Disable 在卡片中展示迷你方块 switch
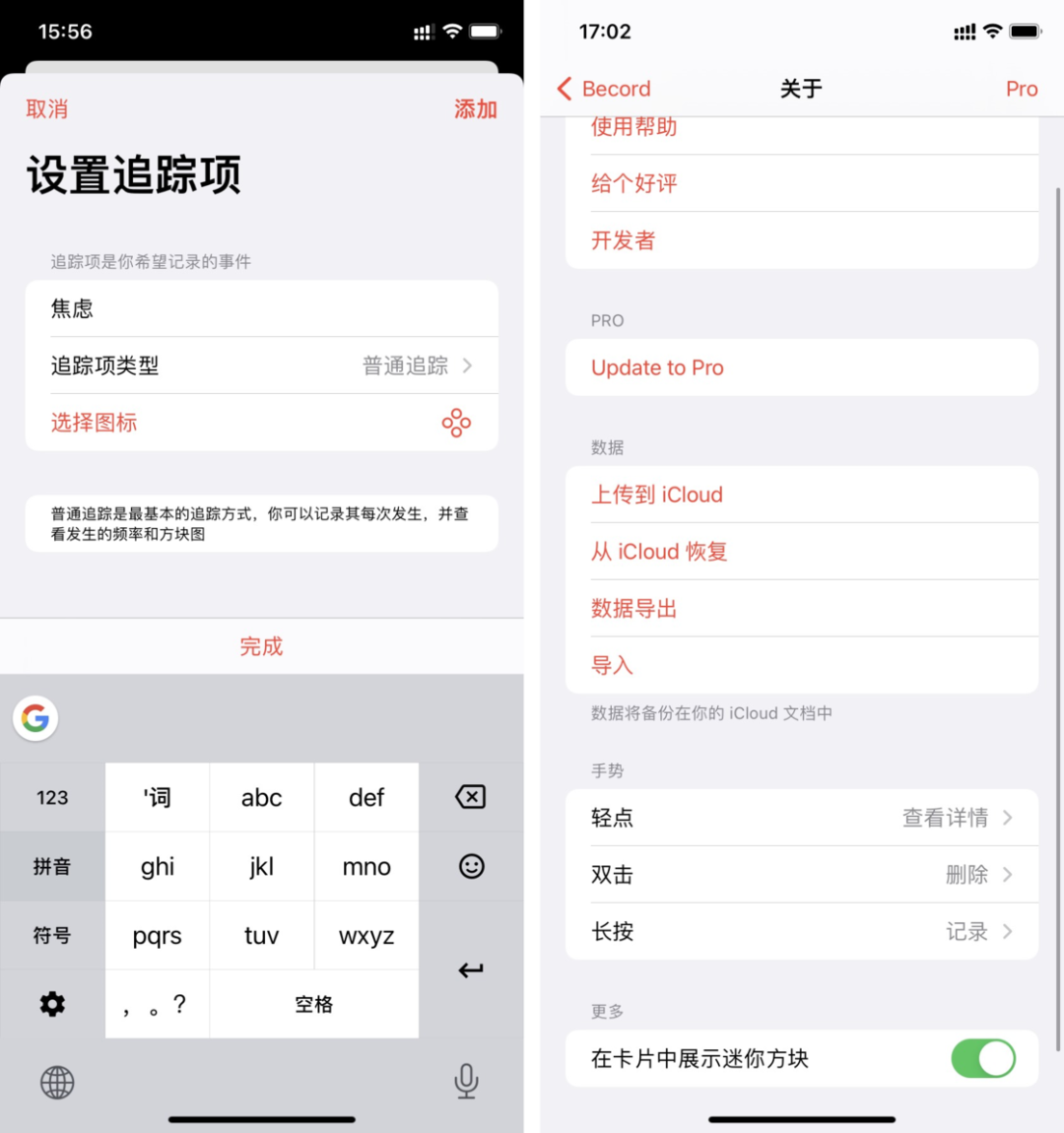The height and width of the screenshot is (1133, 1064). [982, 1059]
